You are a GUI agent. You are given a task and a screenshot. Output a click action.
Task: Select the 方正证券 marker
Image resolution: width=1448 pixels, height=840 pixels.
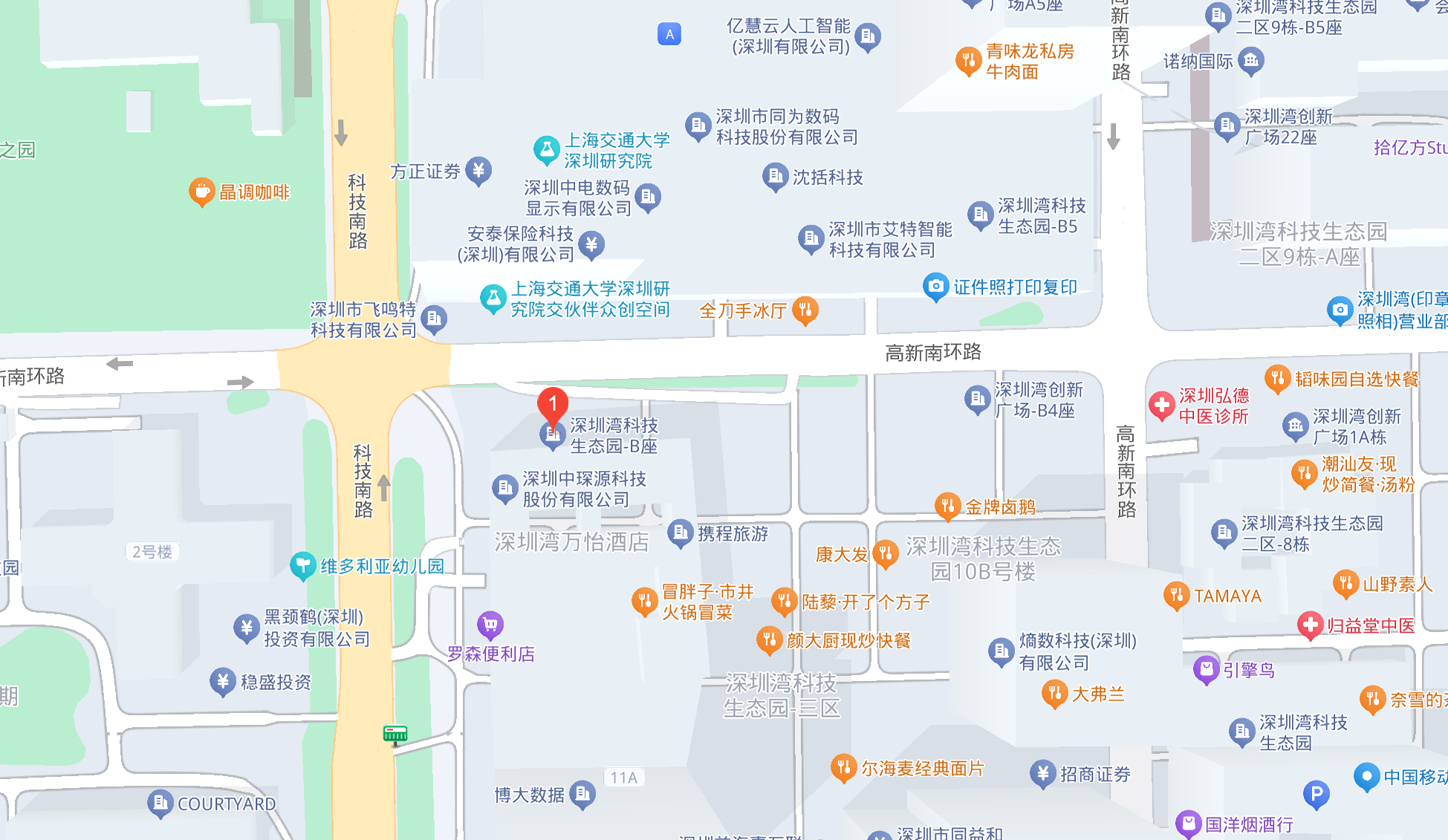(478, 171)
